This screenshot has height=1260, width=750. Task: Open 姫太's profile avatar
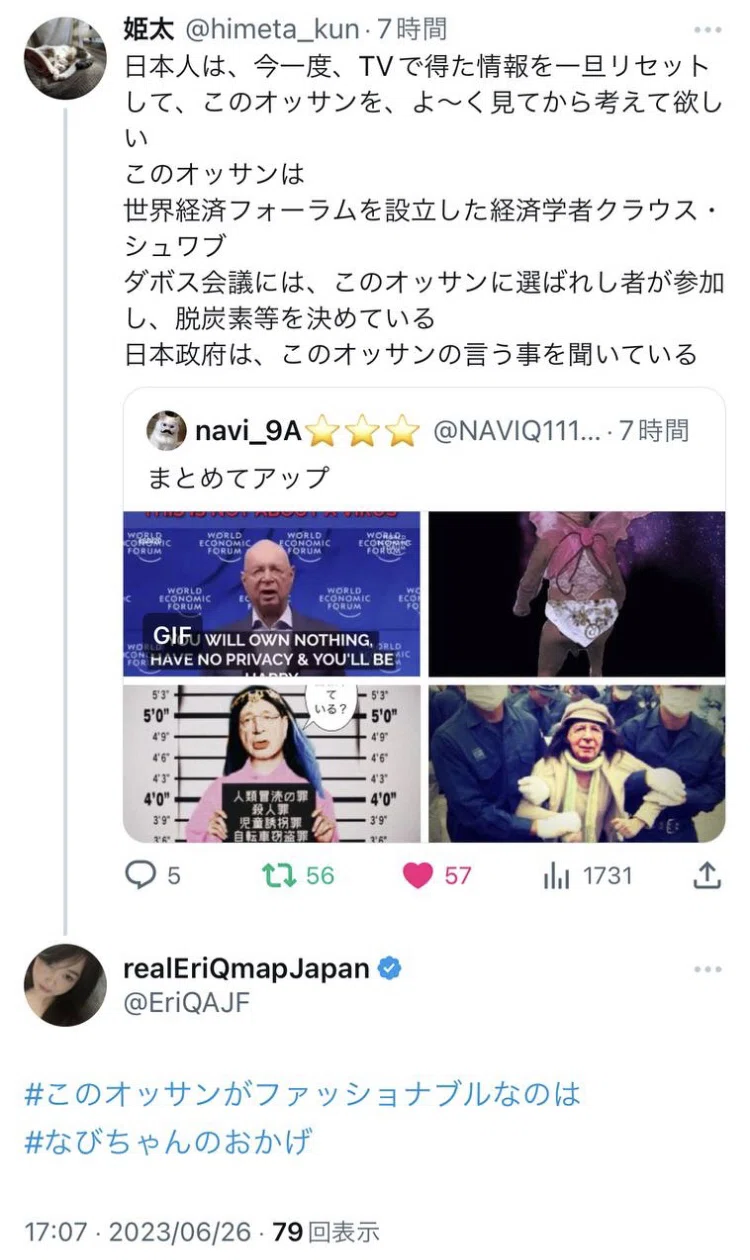pyautogui.click(x=65, y=58)
